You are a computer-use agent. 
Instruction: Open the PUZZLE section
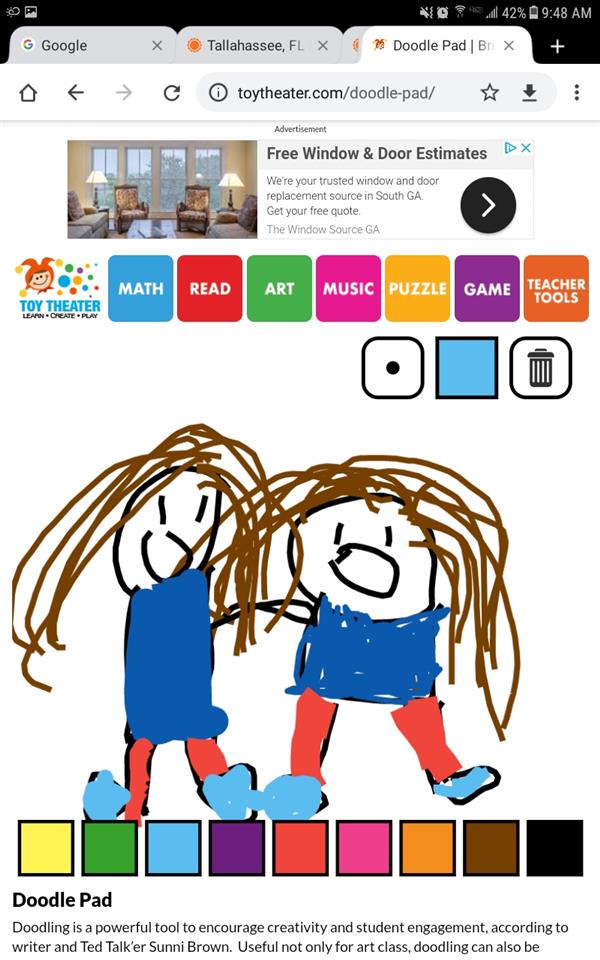(417, 288)
